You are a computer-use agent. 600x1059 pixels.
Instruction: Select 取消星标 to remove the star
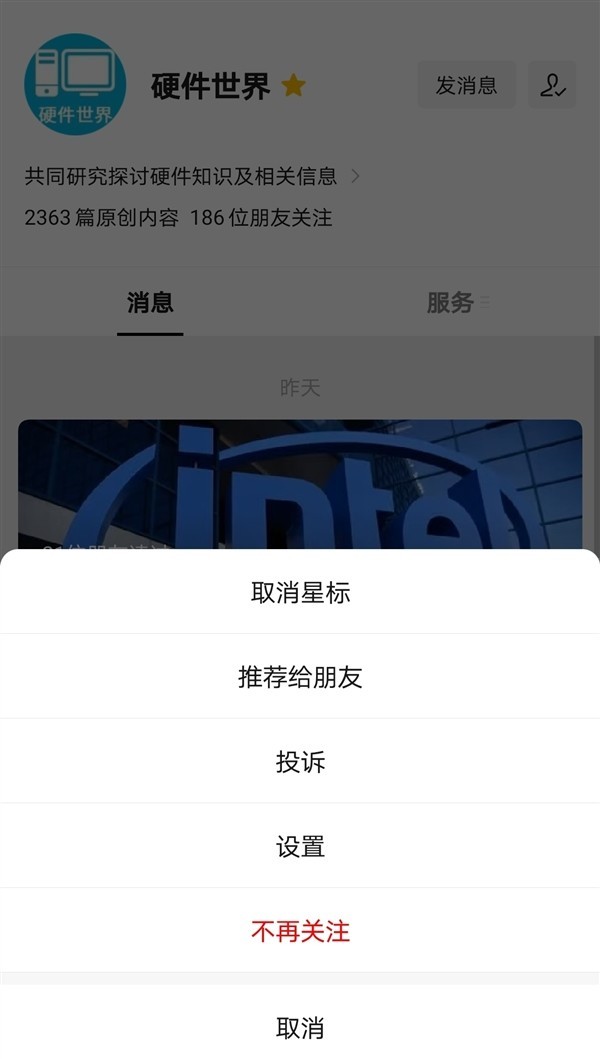(300, 592)
